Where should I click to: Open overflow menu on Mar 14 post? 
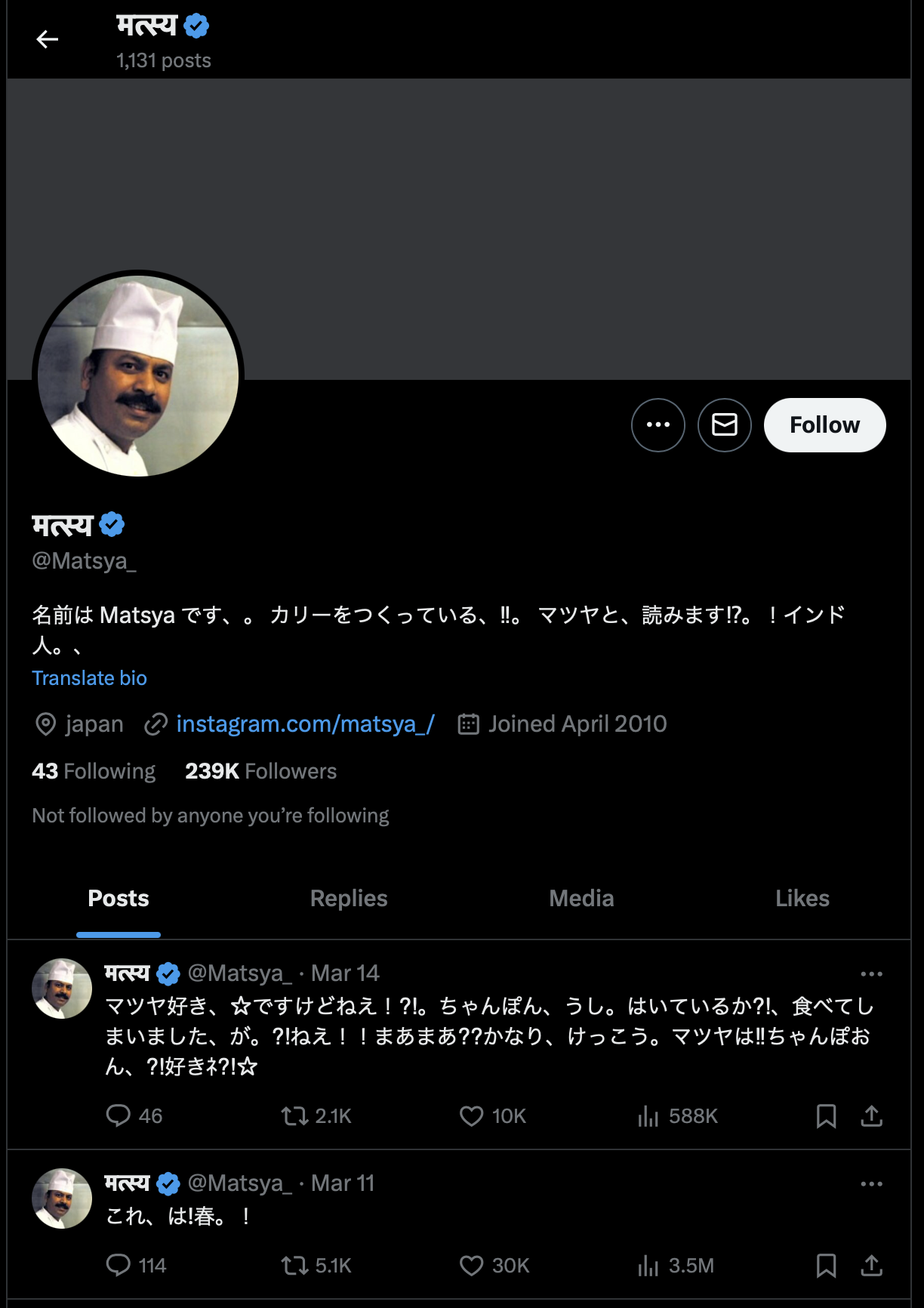click(x=871, y=974)
